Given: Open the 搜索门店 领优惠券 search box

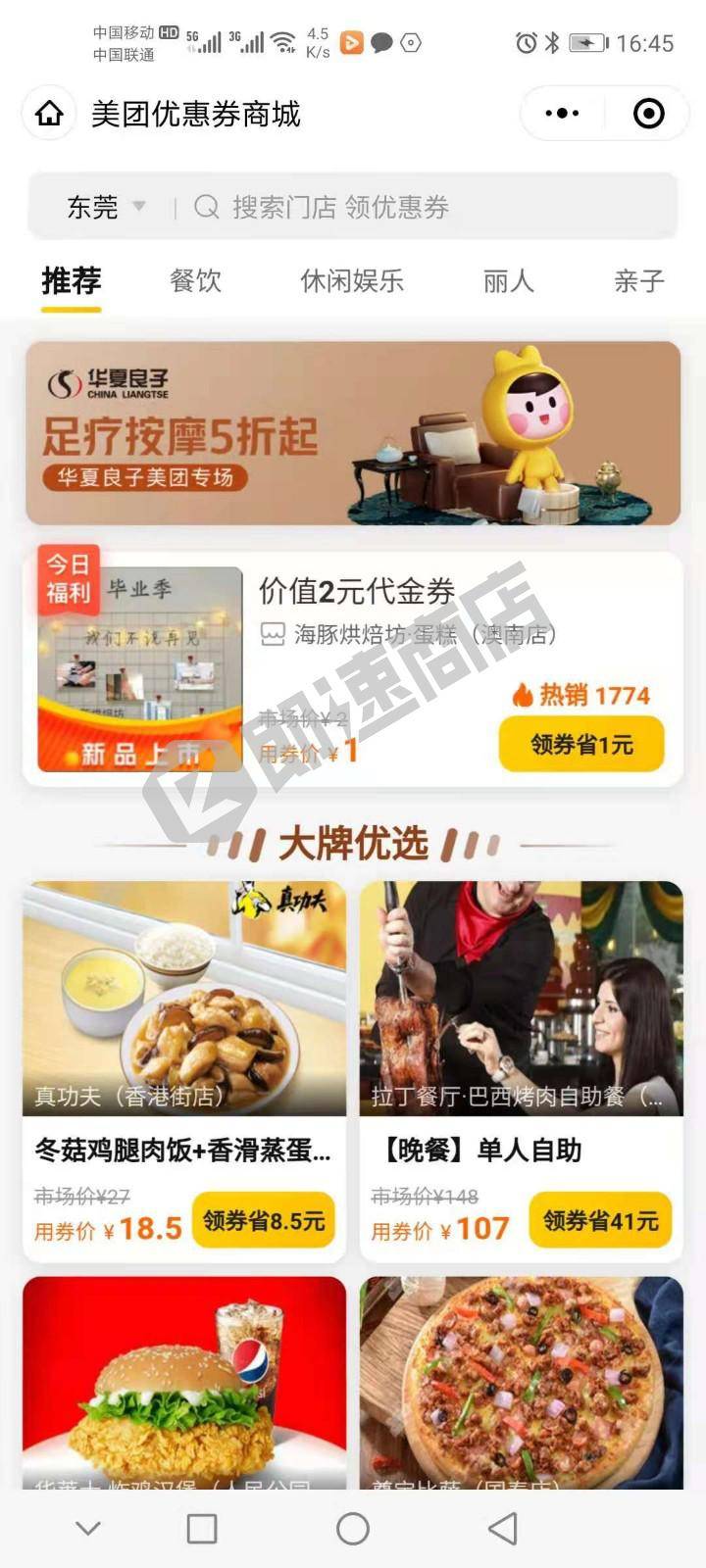Looking at the screenshot, I should 422,207.
